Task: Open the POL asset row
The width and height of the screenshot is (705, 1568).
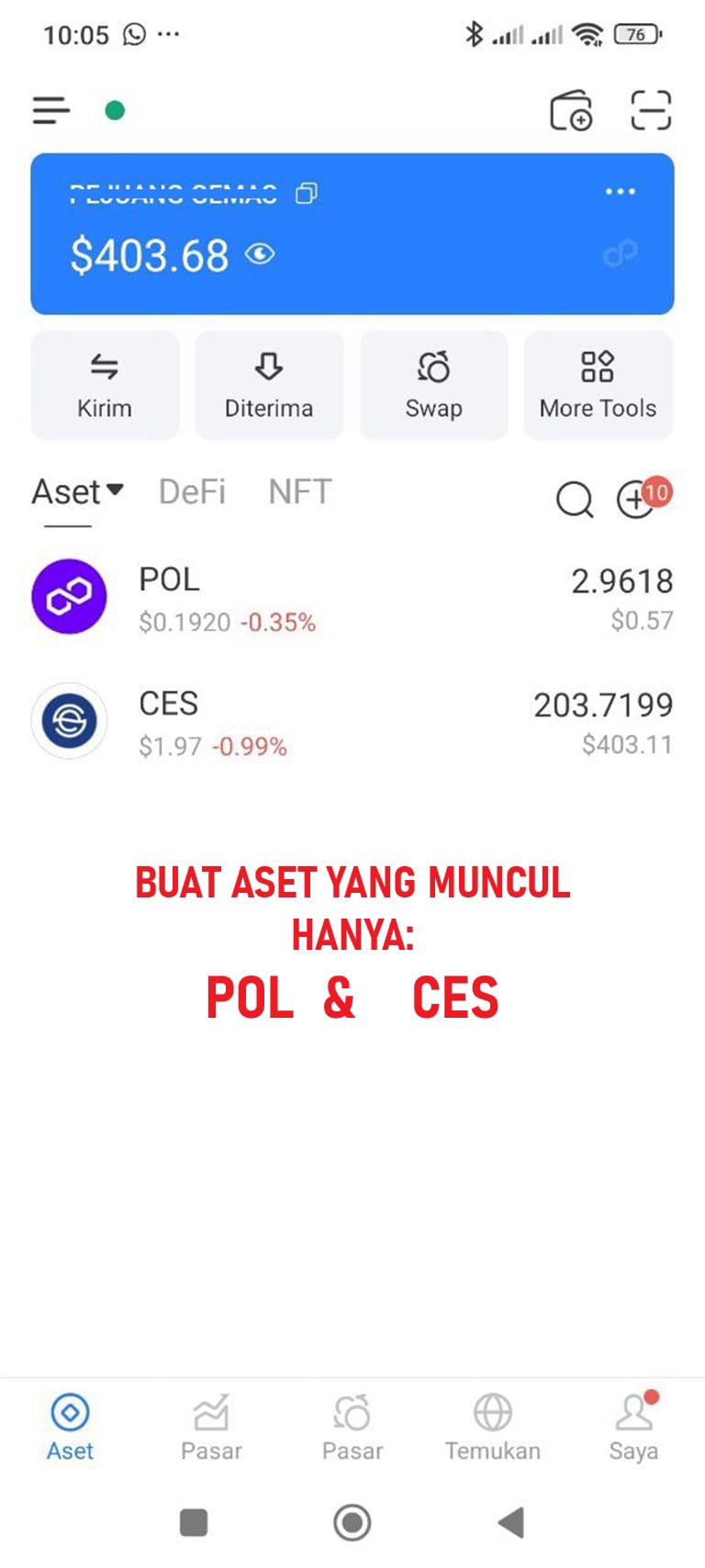Action: coord(352,598)
